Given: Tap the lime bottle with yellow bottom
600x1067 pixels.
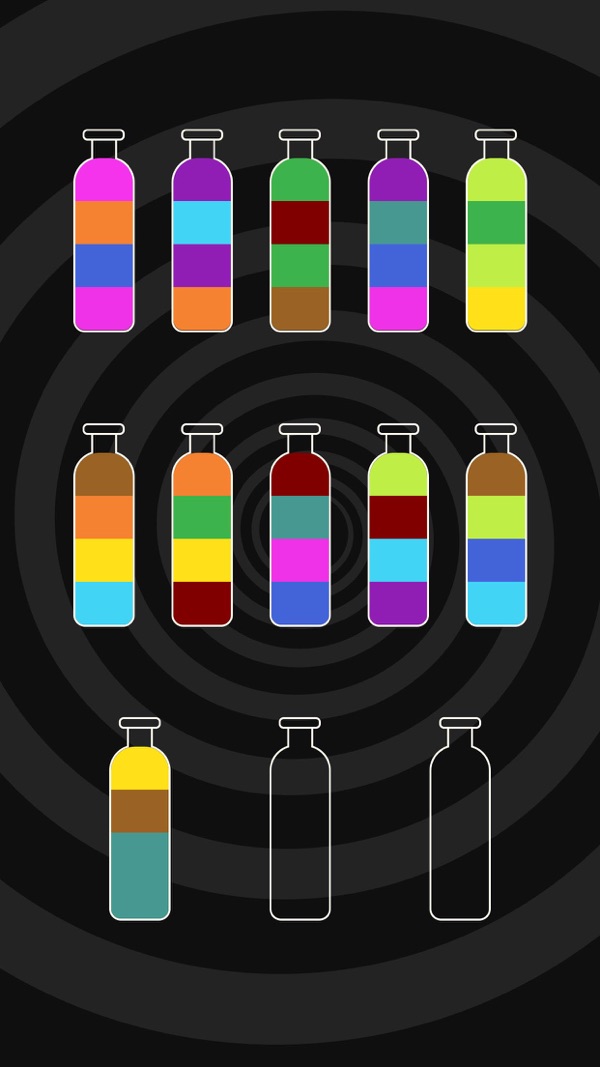Looking at the screenshot, I should click(496, 243).
